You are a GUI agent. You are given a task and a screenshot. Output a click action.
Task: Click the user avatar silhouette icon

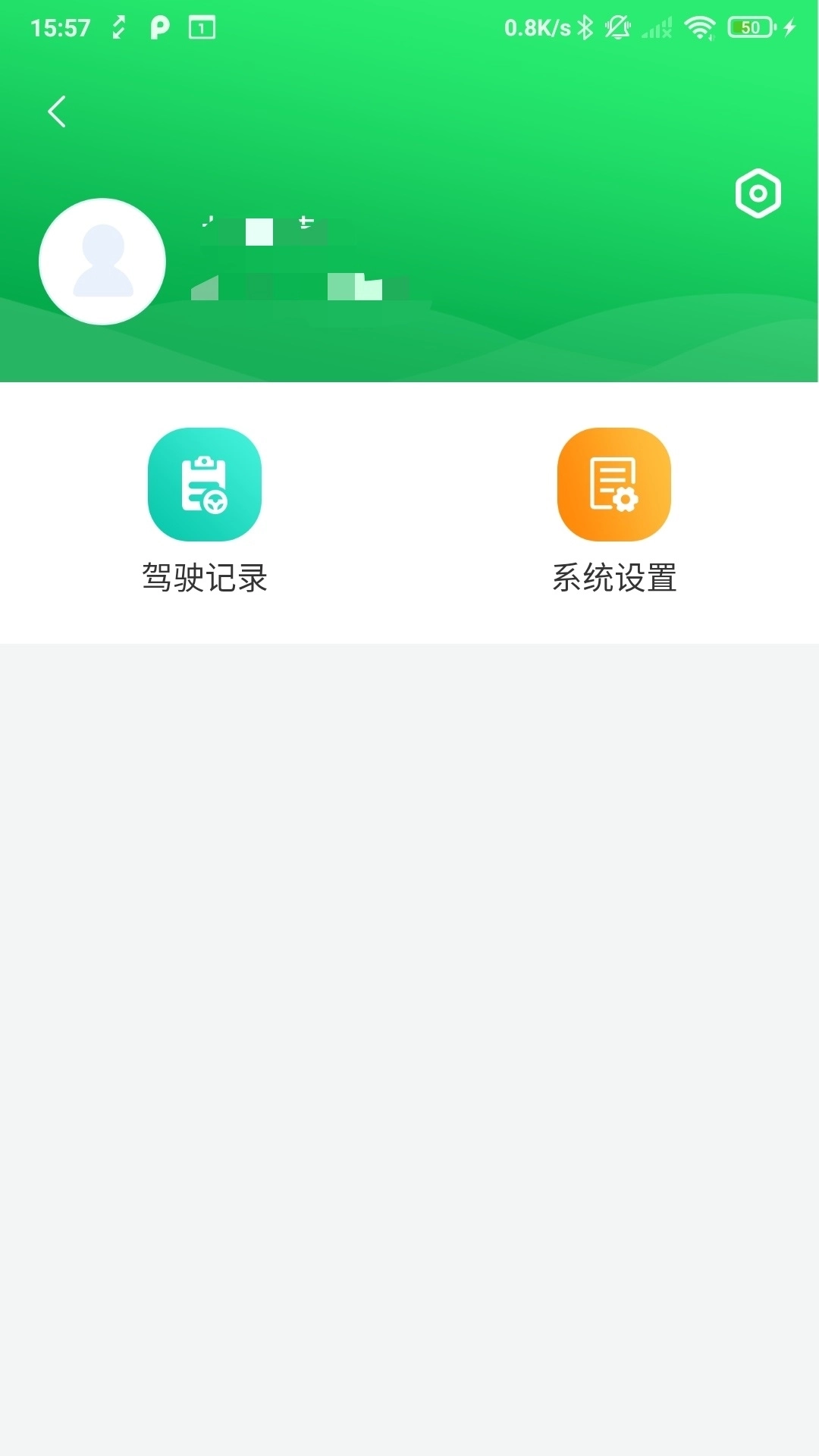(x=102, y=262)
